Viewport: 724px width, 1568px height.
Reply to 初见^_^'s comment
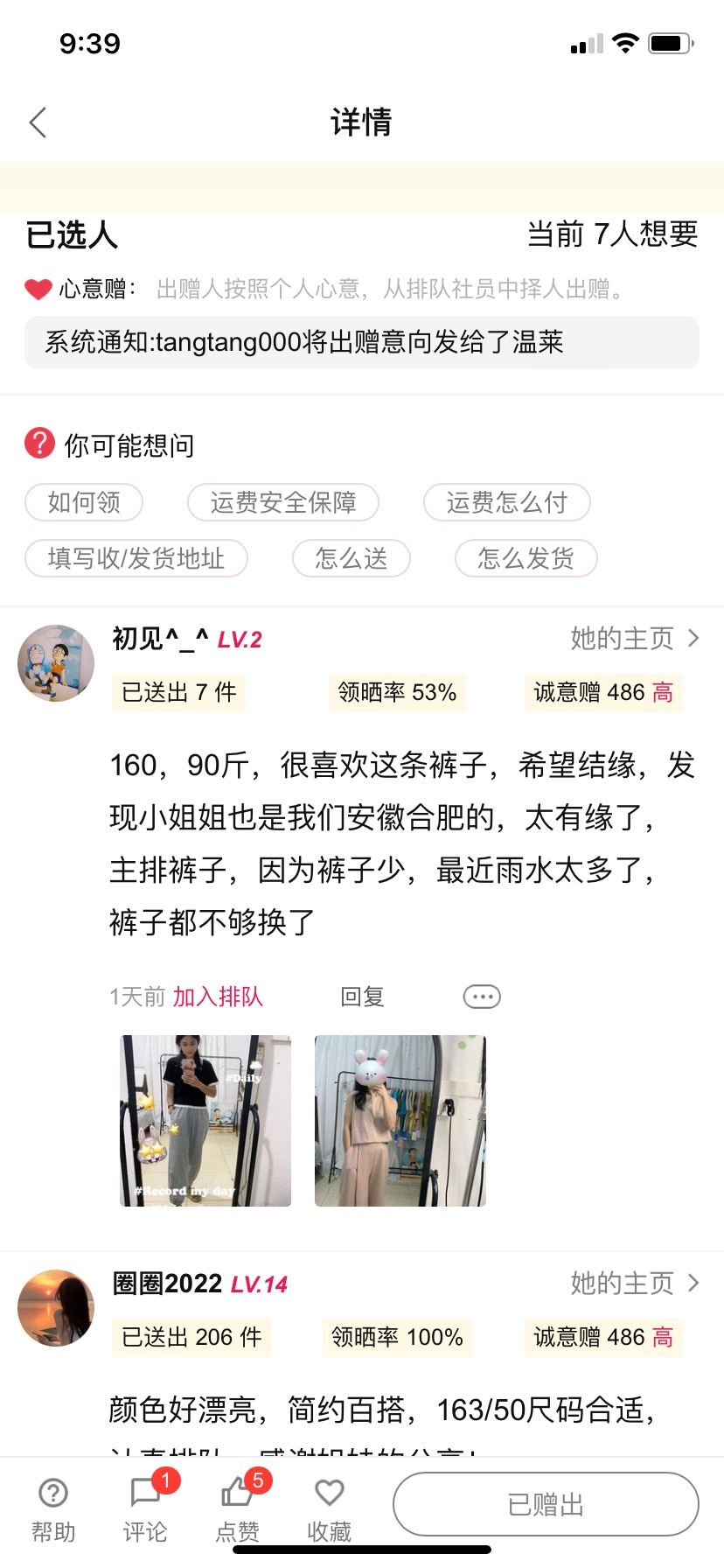[x=363, y=997]
